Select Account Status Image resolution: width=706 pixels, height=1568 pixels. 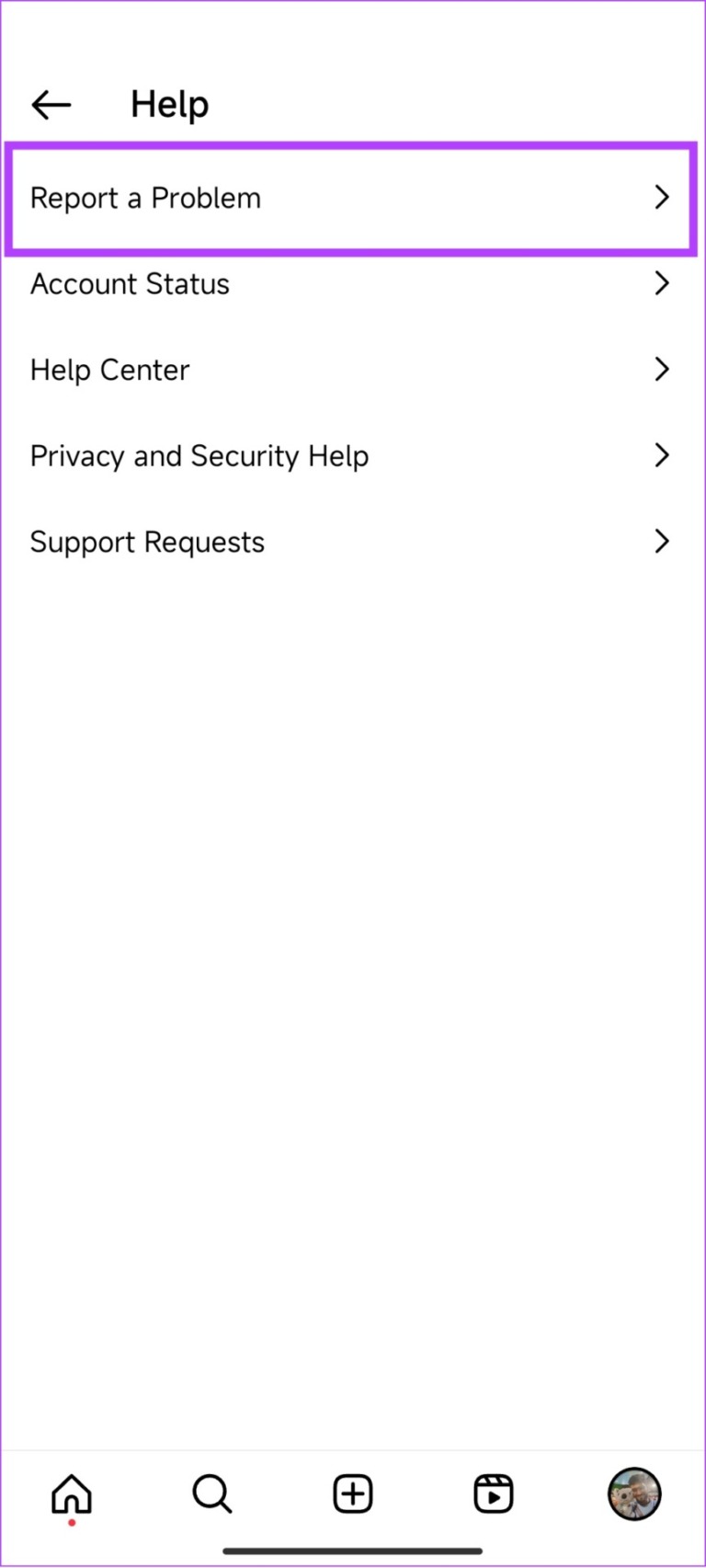[x=130, y=283]
